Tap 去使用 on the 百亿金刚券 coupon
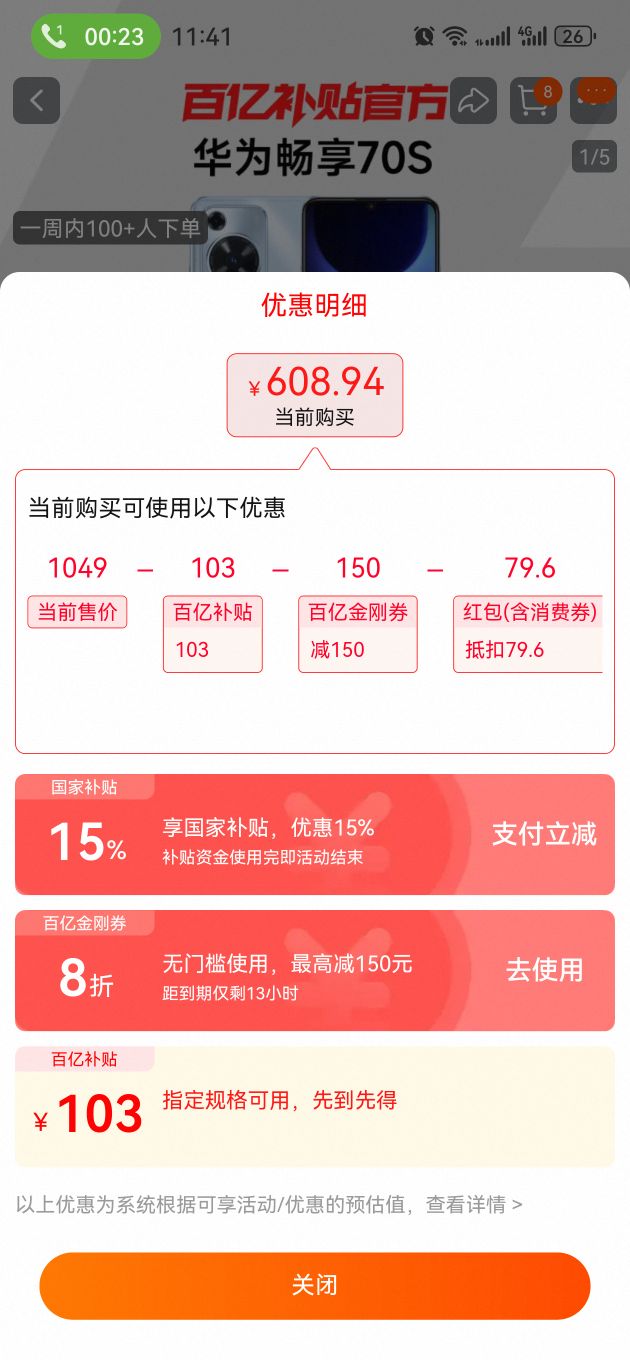 [x=544, y=970]
